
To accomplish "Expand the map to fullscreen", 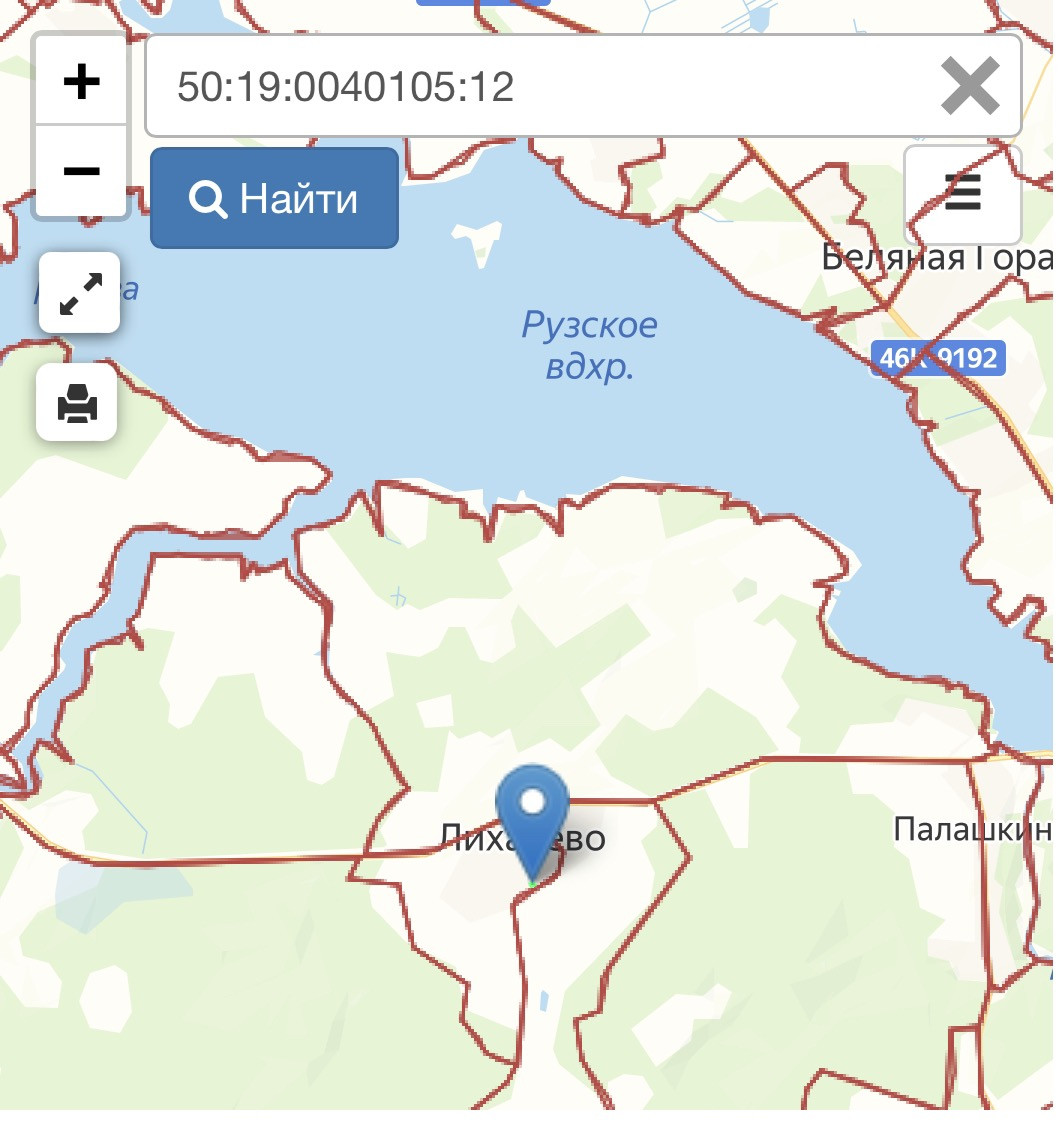I will (80, 293).
